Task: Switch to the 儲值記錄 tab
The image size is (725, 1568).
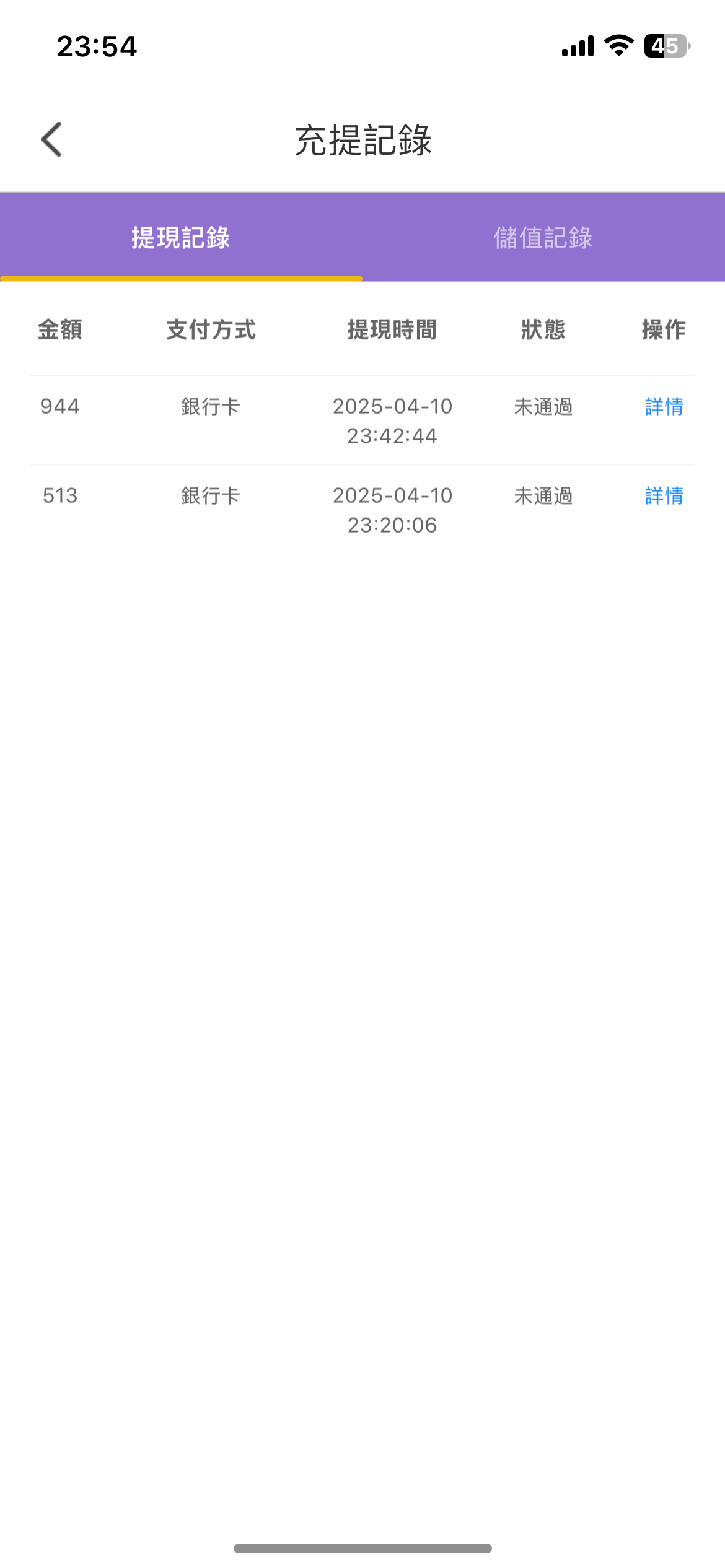Action: coord(543,238)
